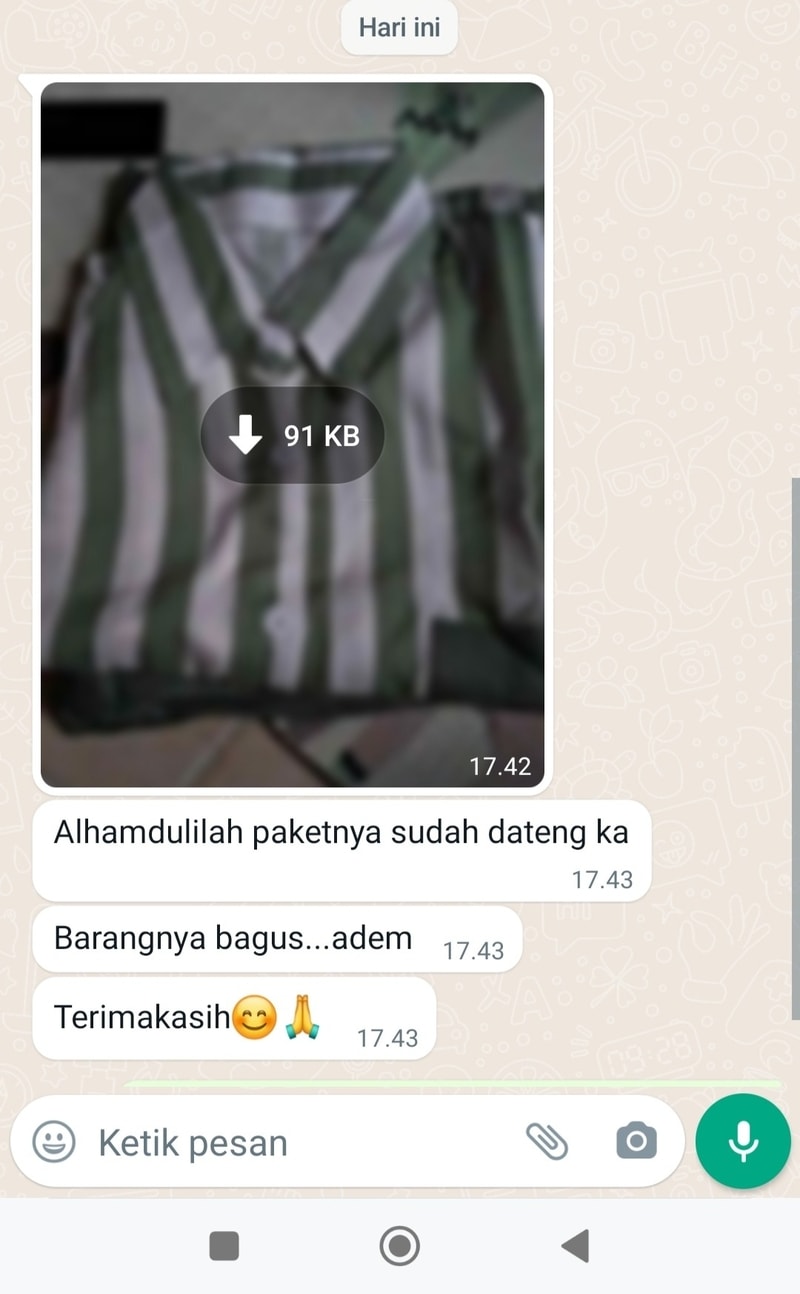Open recent apps with the square button
Viewport: 800px width, 1294px height.
pos(224,1246)
